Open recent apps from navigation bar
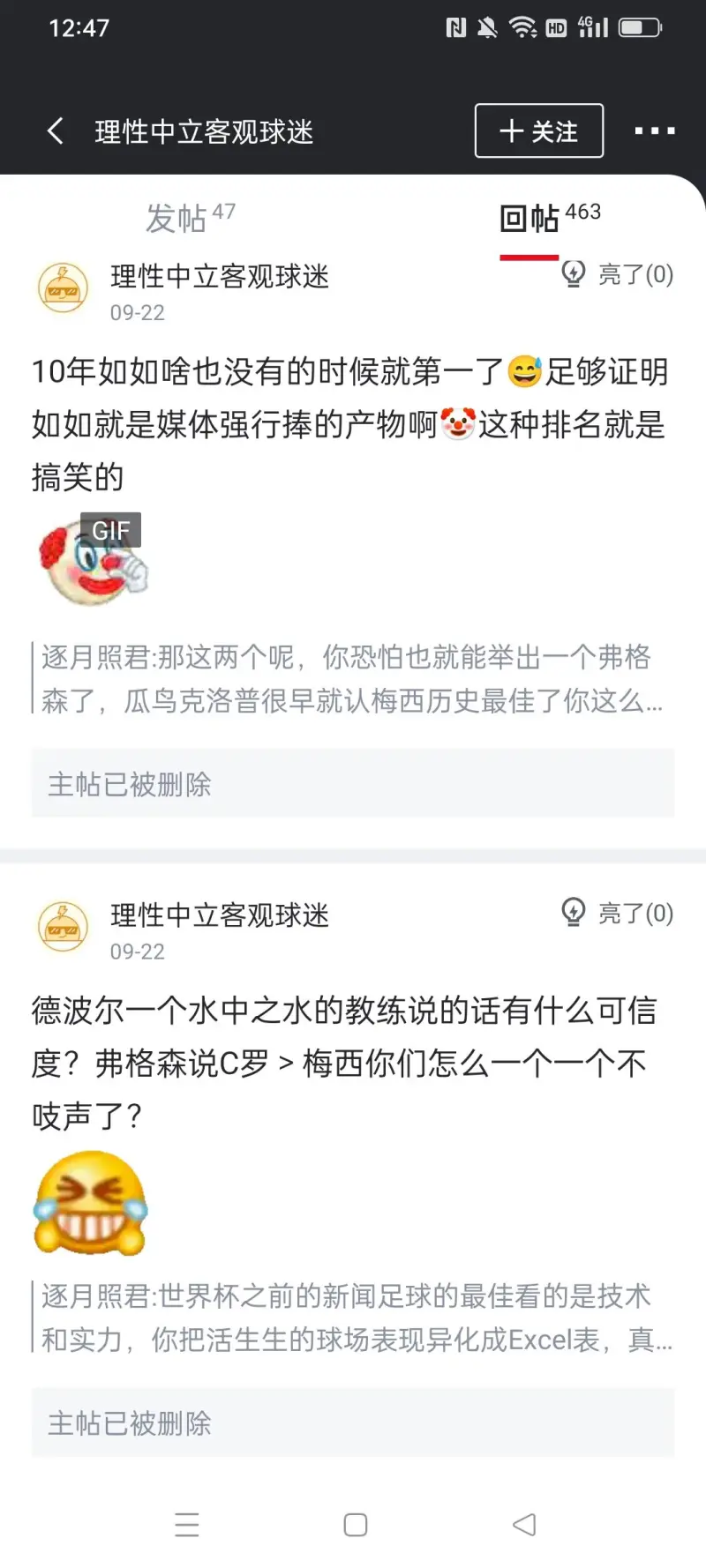 pyautogui.click(x=187, y=1525)
